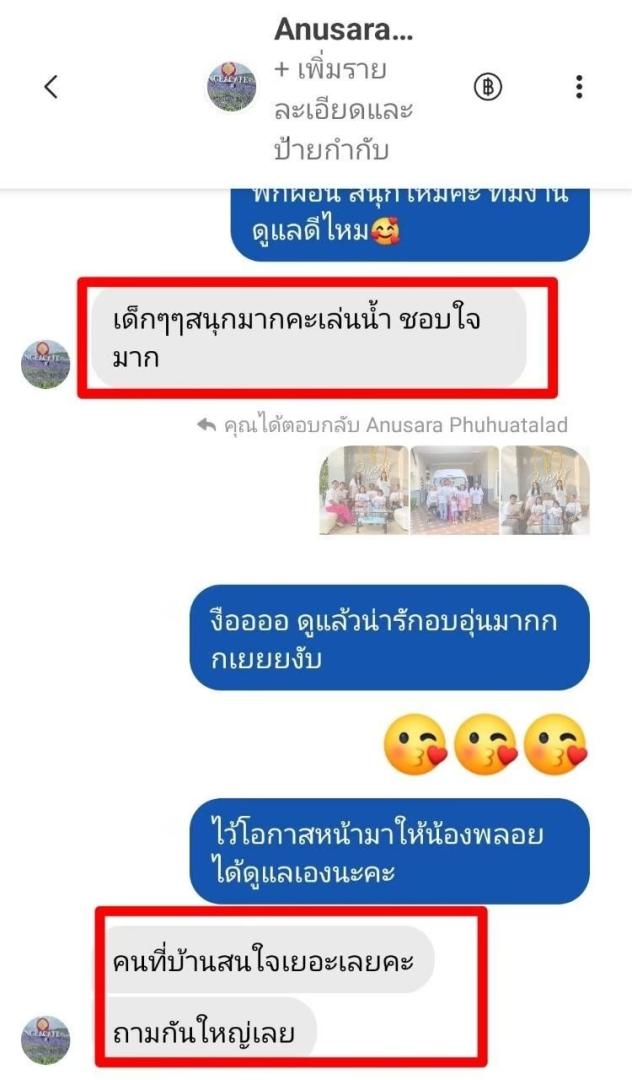Open the three-dot overflow menu
The image size is (632, 1080).
(579, 87)
